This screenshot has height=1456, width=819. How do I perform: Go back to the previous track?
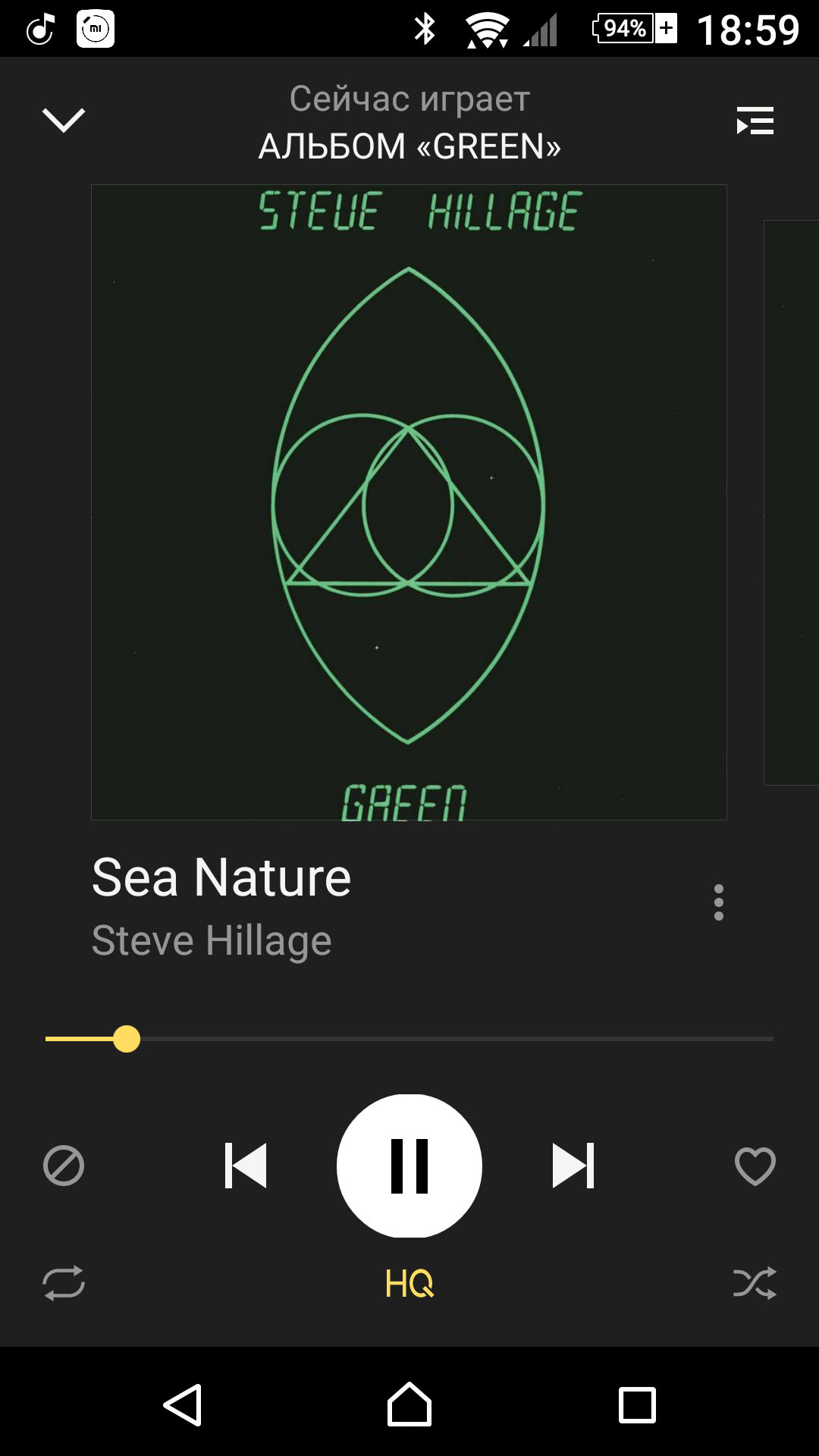[x=246, y=1166]
